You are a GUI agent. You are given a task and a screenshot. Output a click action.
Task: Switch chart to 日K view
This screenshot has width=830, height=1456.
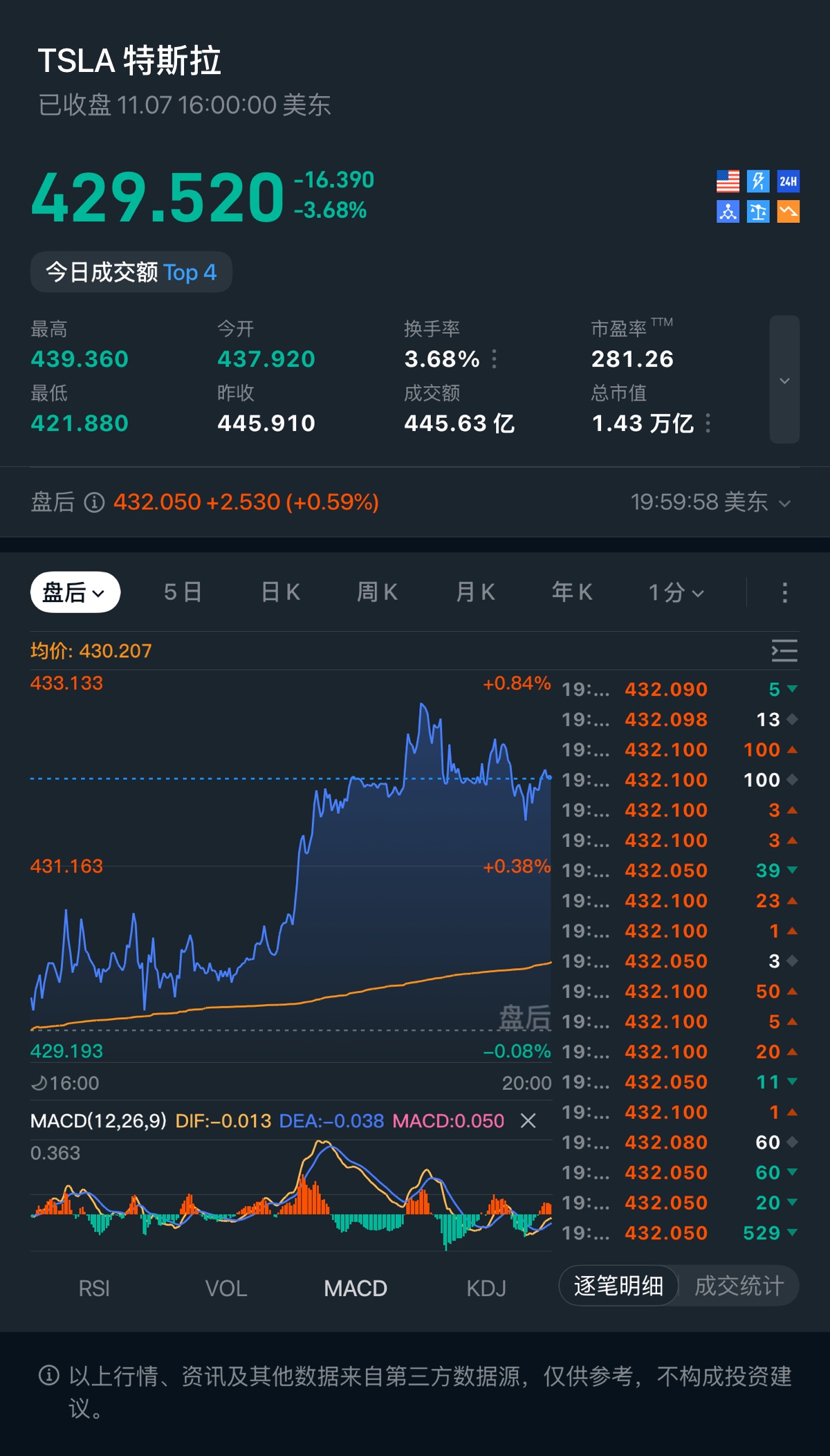click(280, 592)
